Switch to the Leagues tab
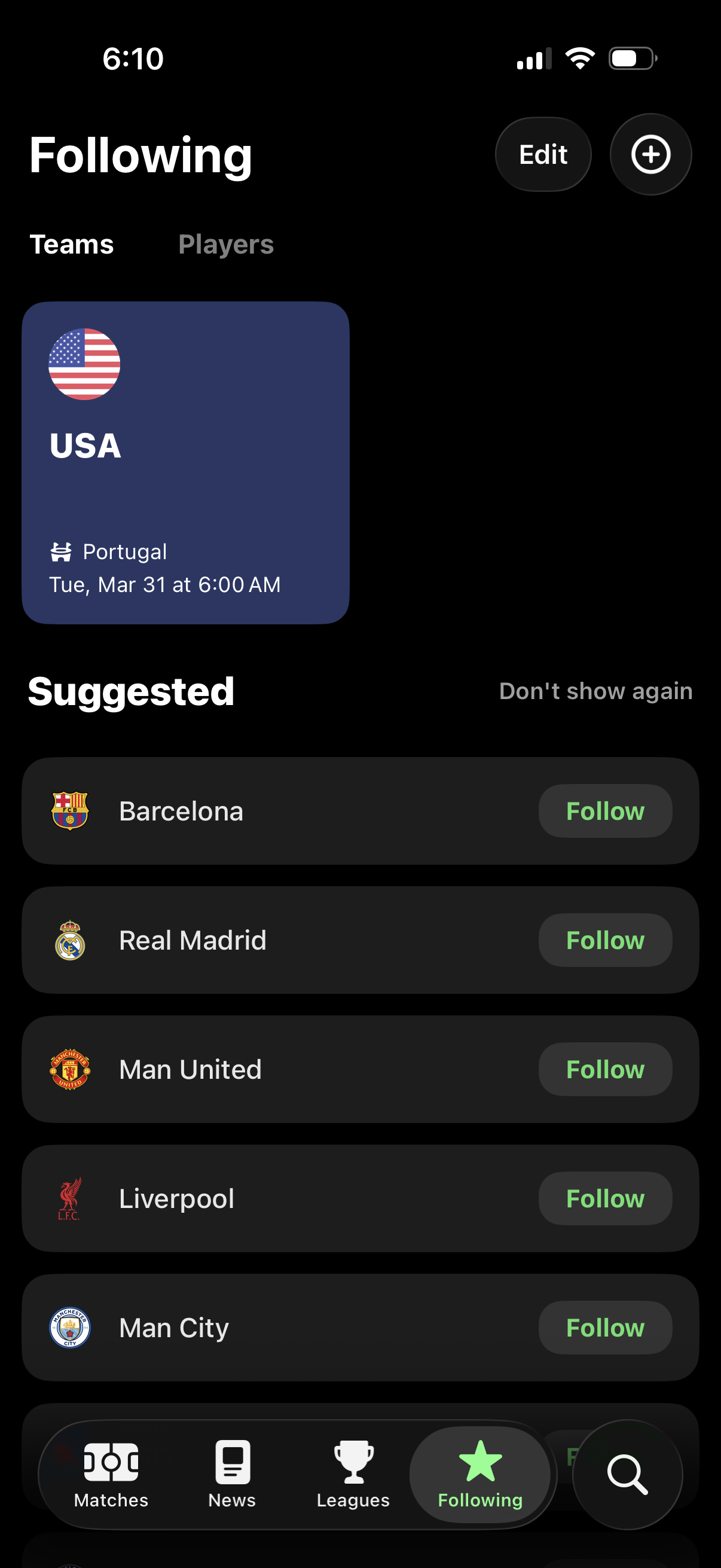Screen dimensions: 721x1568 (x=353, y=1474)
